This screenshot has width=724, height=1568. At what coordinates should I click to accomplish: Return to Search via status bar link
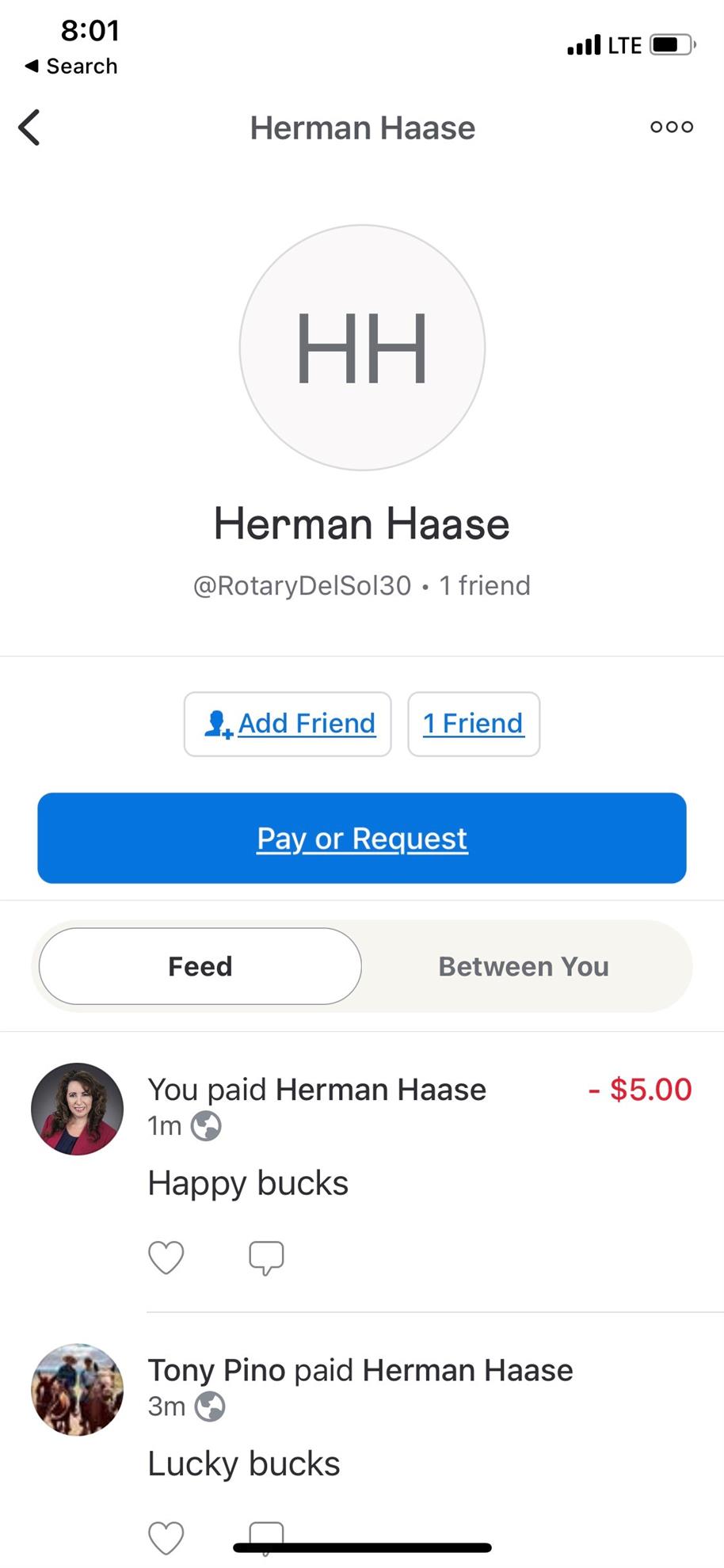tap(71, 67)
